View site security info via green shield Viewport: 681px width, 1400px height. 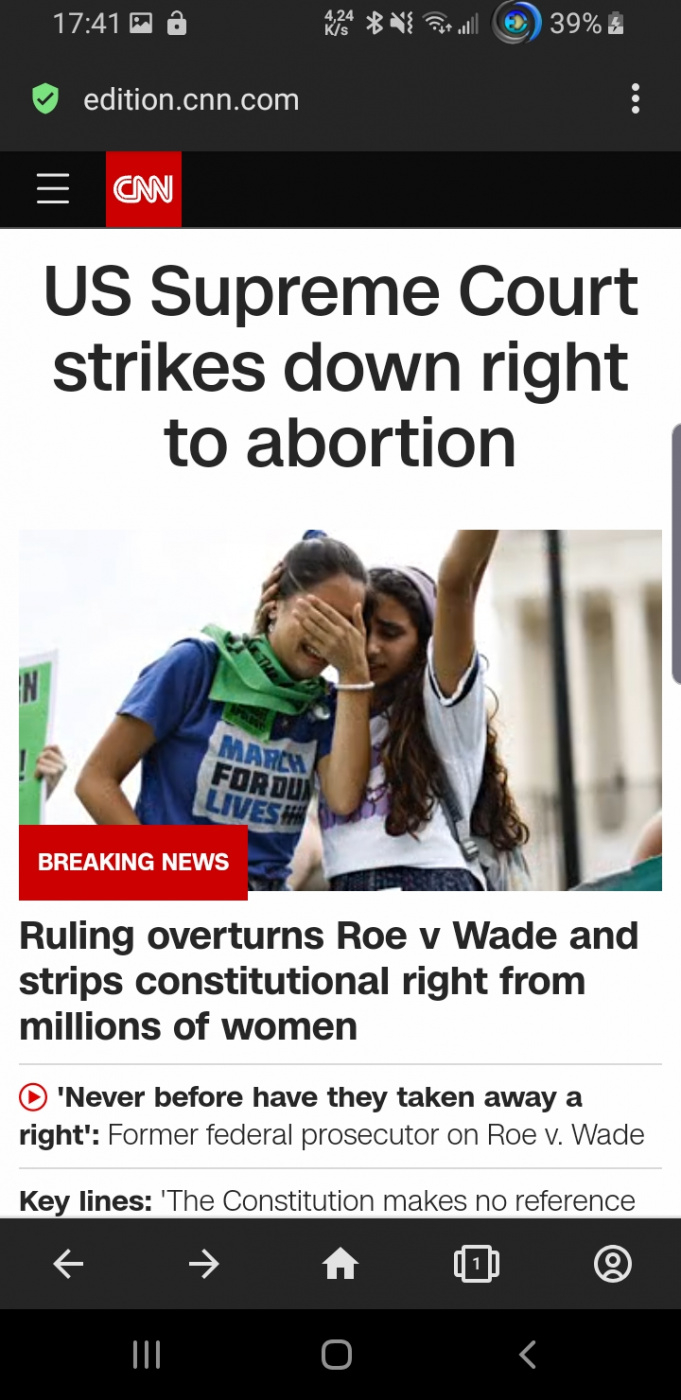tap(45, 99)
